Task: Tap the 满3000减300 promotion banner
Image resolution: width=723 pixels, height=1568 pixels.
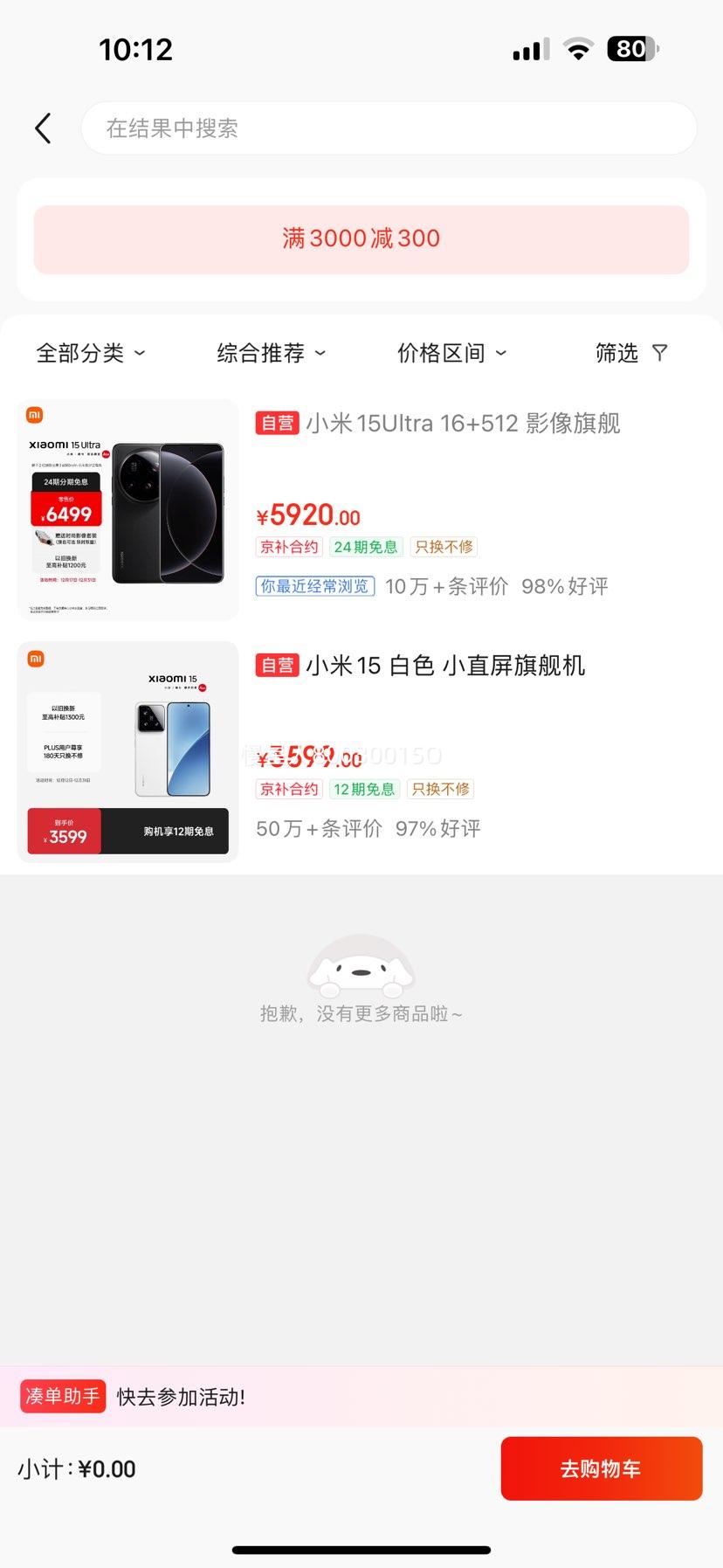Action: tap(361, 238)
